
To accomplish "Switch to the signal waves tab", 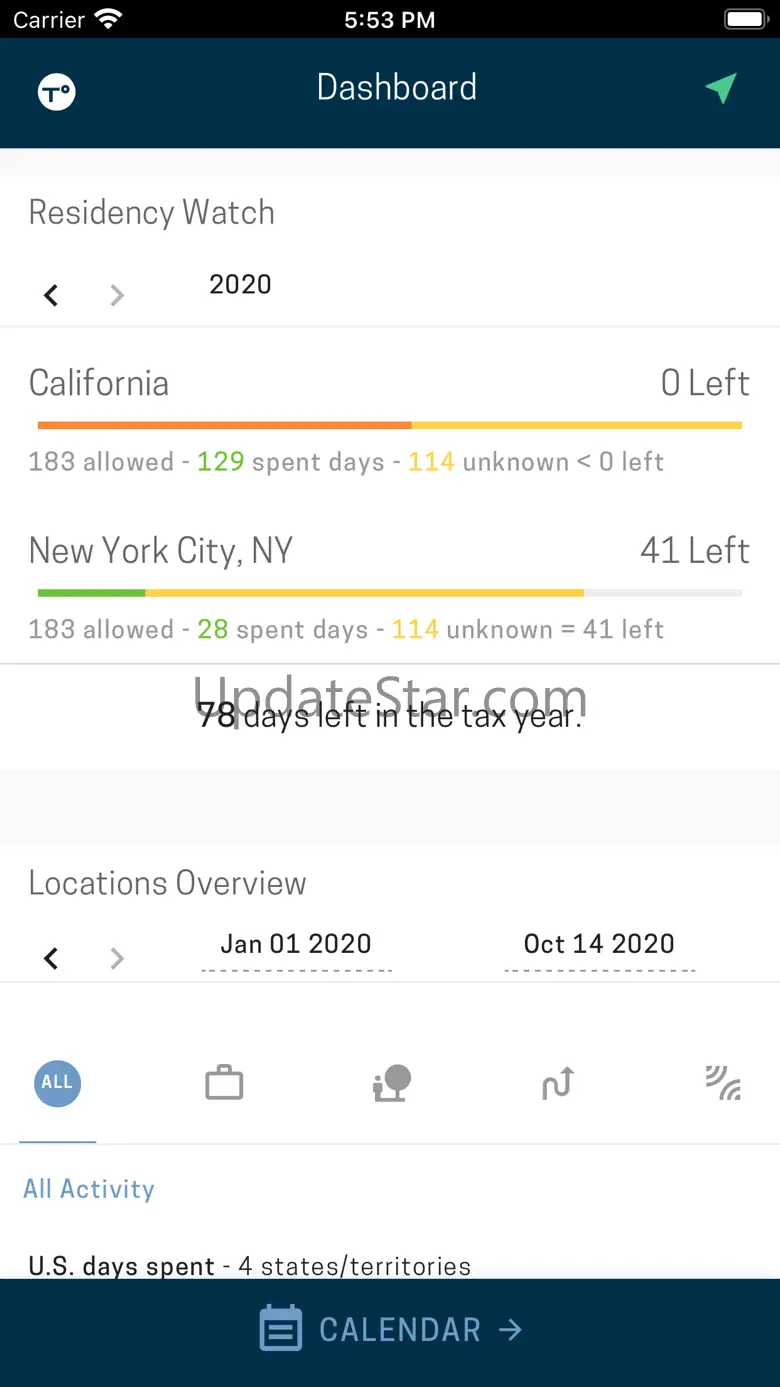I will pyautogui.click(x=723, y=1083).
